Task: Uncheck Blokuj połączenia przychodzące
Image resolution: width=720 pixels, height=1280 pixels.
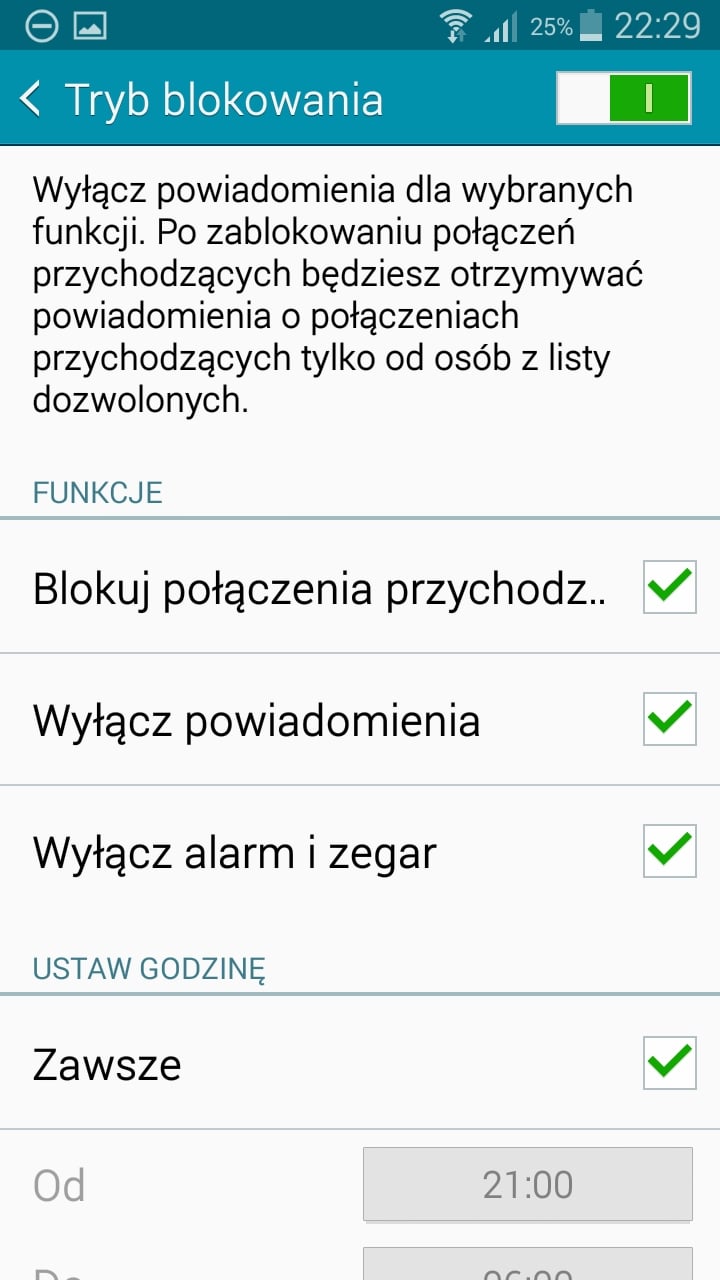Action: point(669,587)
